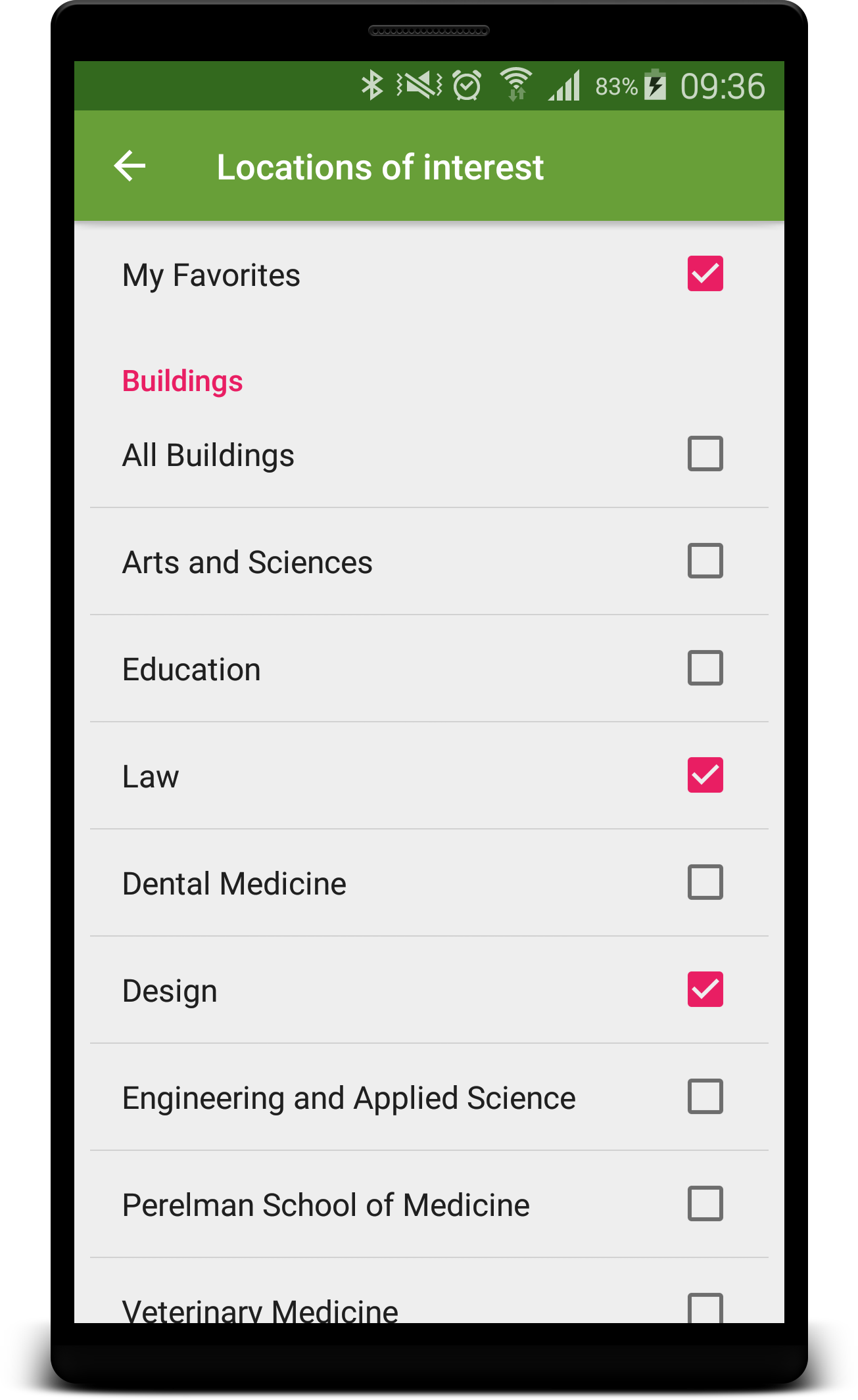Deselect the Design checkbox

point(705,989)
